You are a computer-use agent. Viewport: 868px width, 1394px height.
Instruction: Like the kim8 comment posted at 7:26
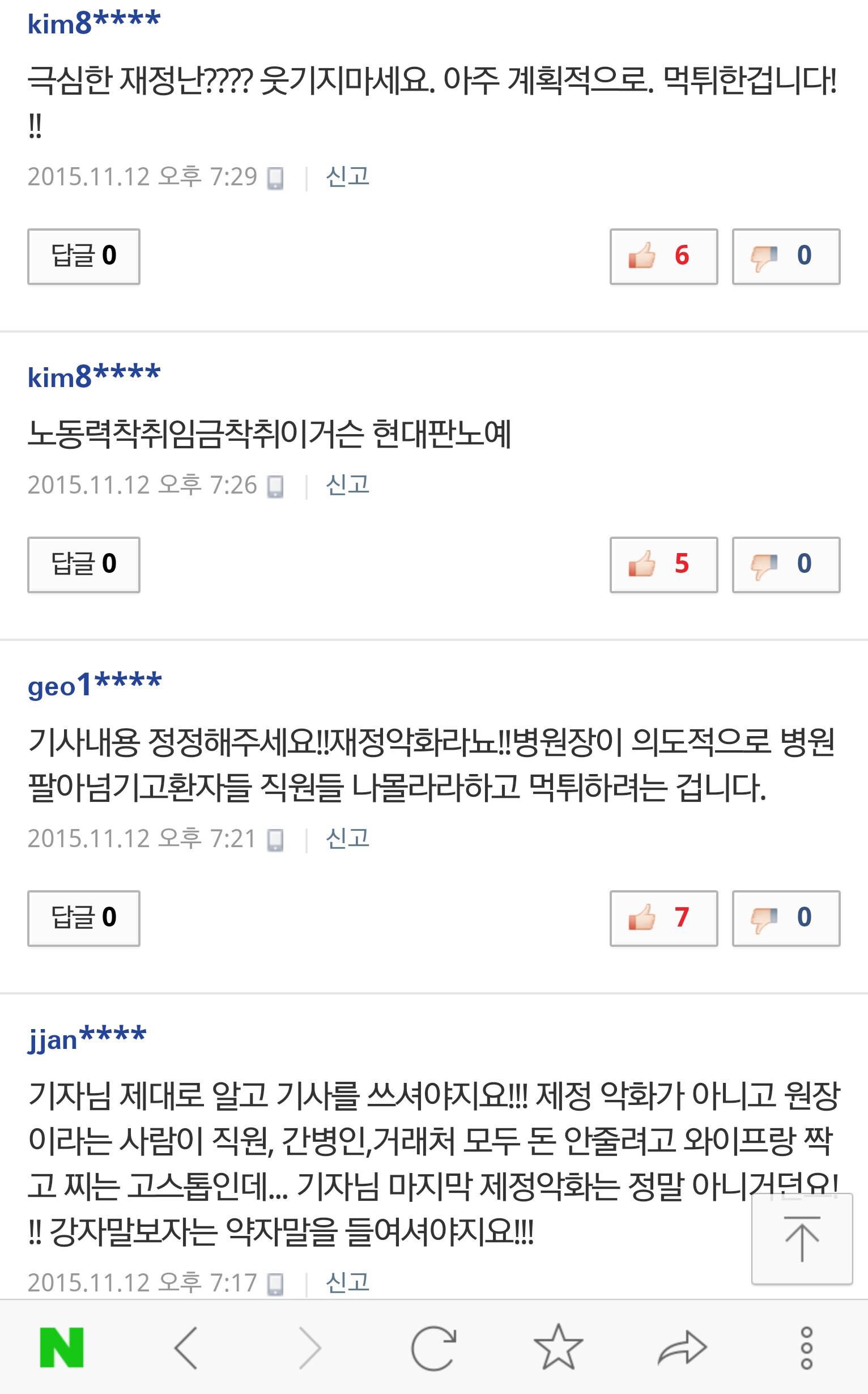[x=663, y=564]
